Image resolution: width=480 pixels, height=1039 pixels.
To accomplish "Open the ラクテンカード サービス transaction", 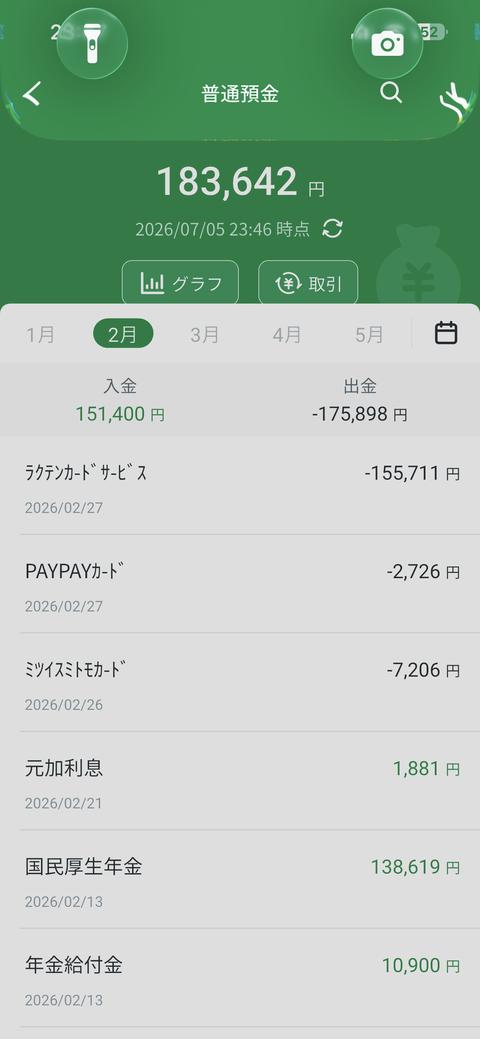I will click(240, 486).
